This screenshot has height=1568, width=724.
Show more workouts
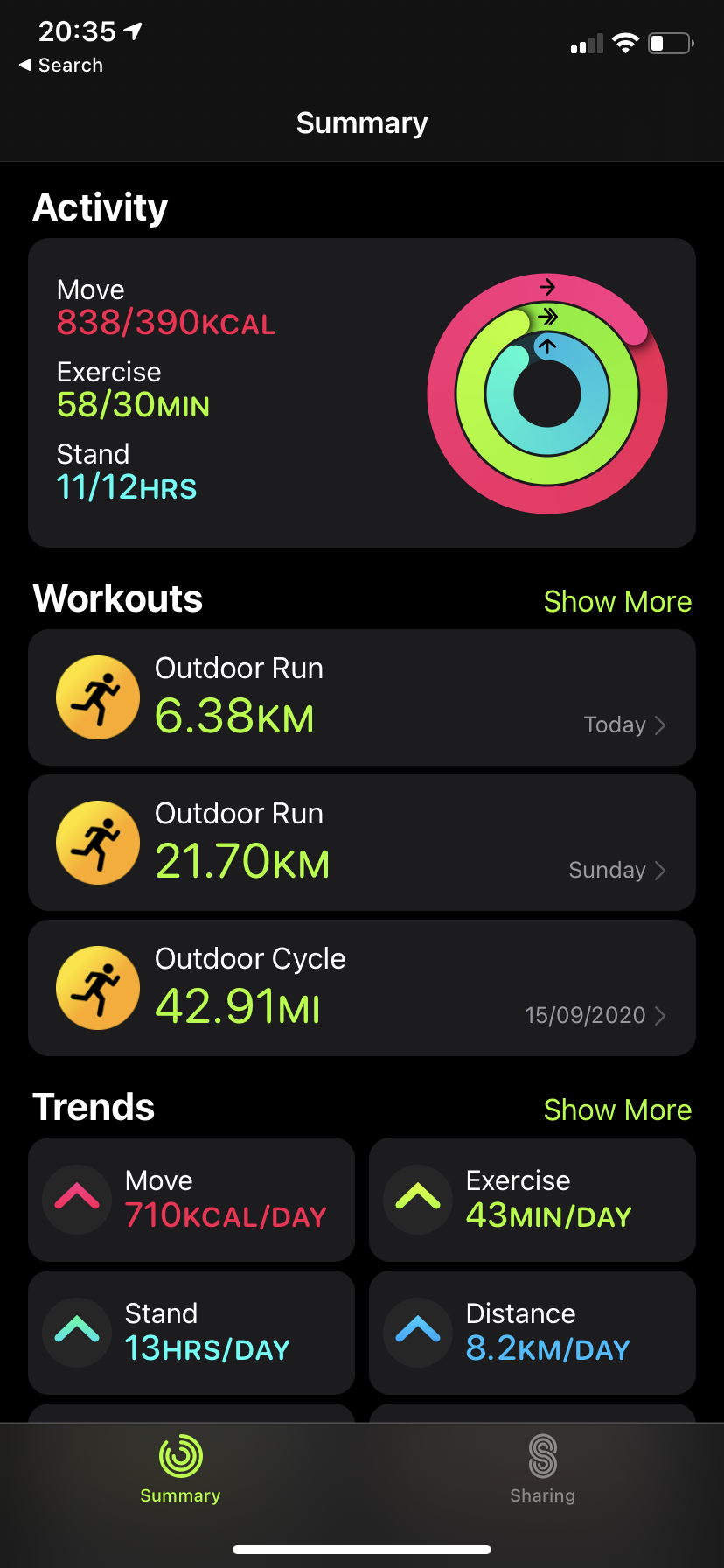click(617, 601)
